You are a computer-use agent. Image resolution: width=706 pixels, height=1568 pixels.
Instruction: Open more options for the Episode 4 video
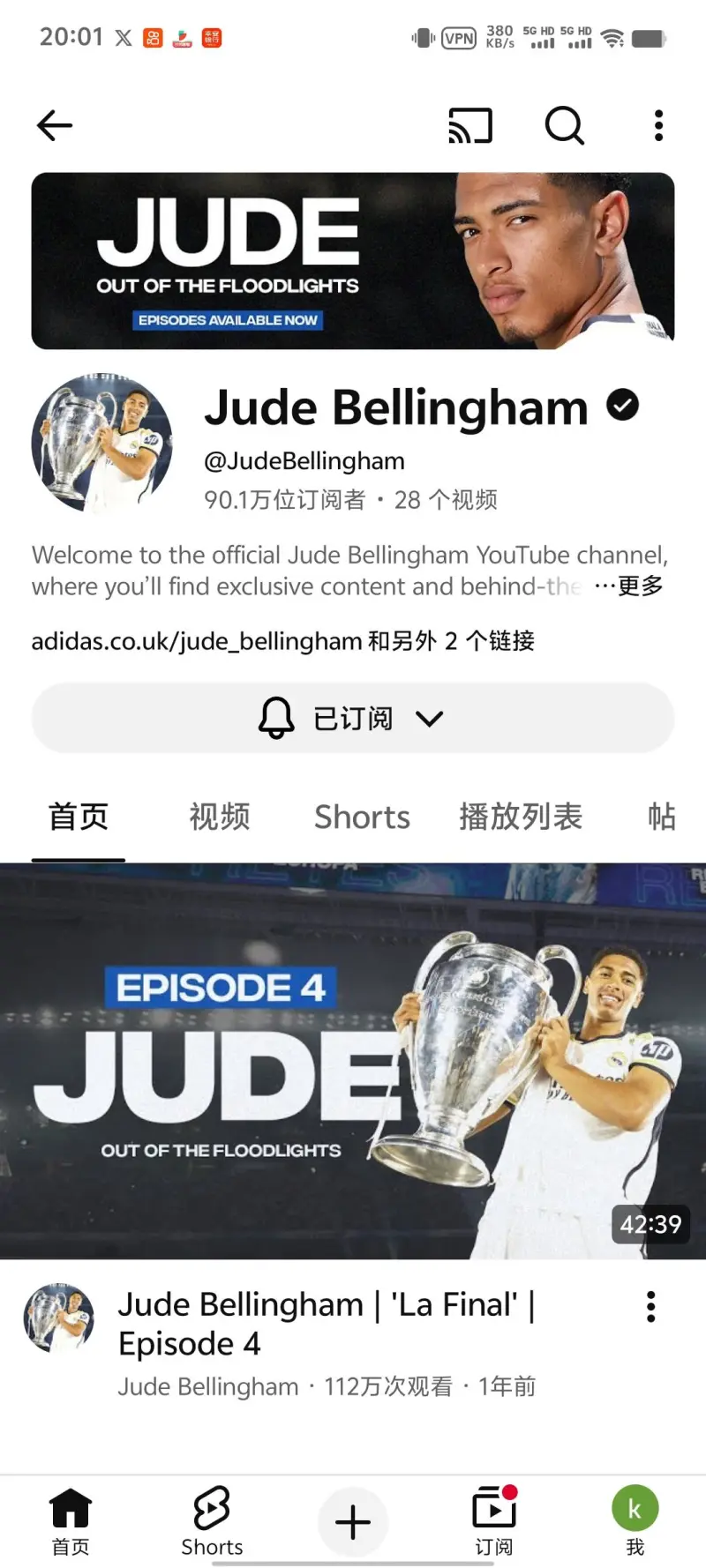[x=651, y=1307]
